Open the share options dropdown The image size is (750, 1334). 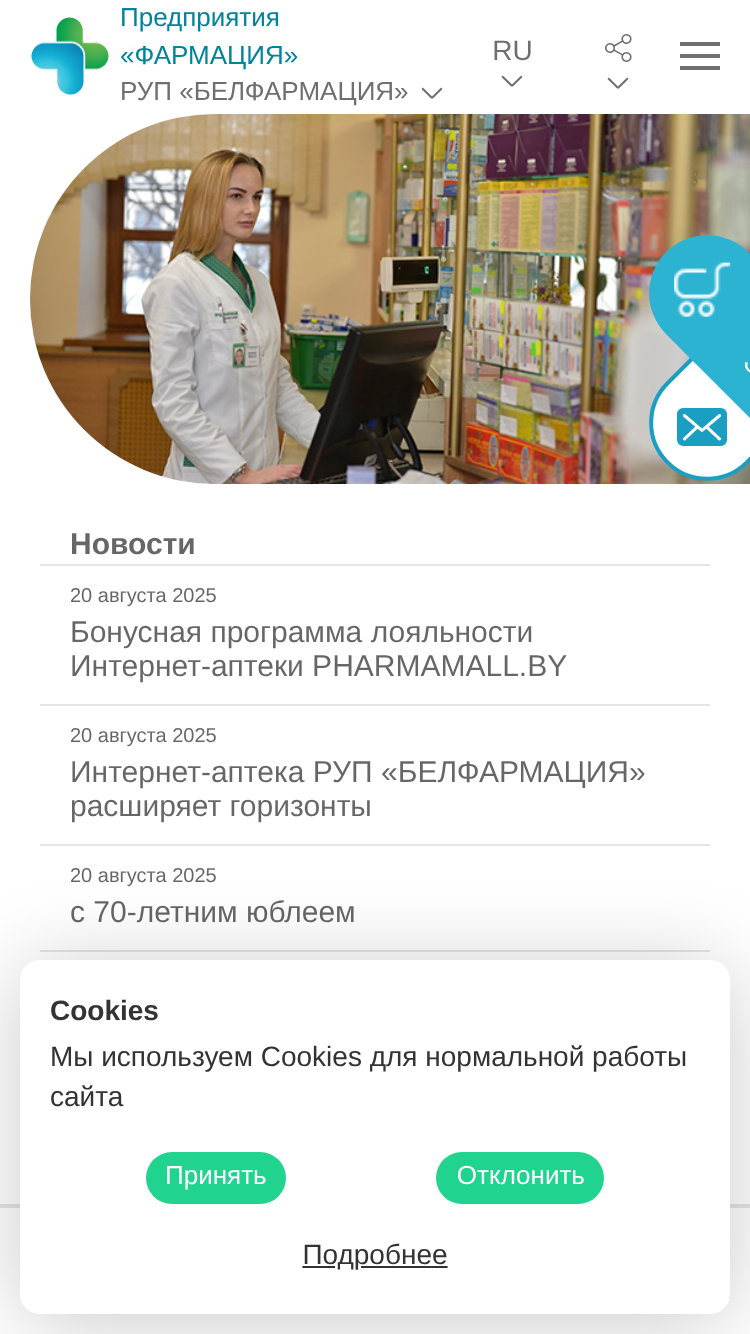[x=618, y=63]
